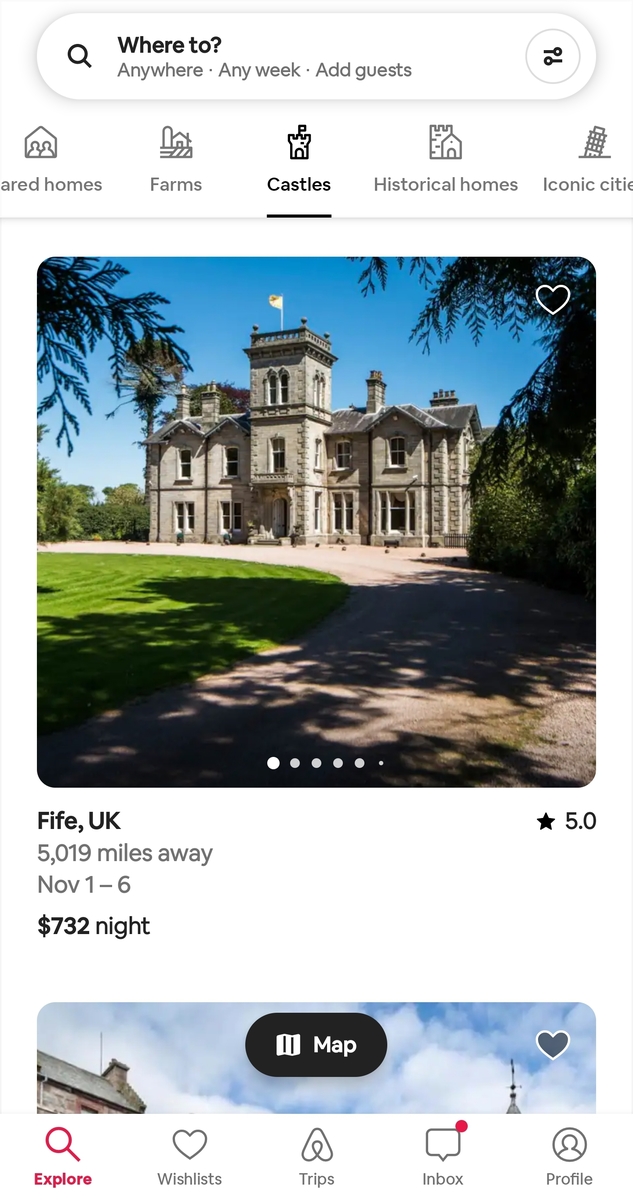Show listings on the Map

316,1045
